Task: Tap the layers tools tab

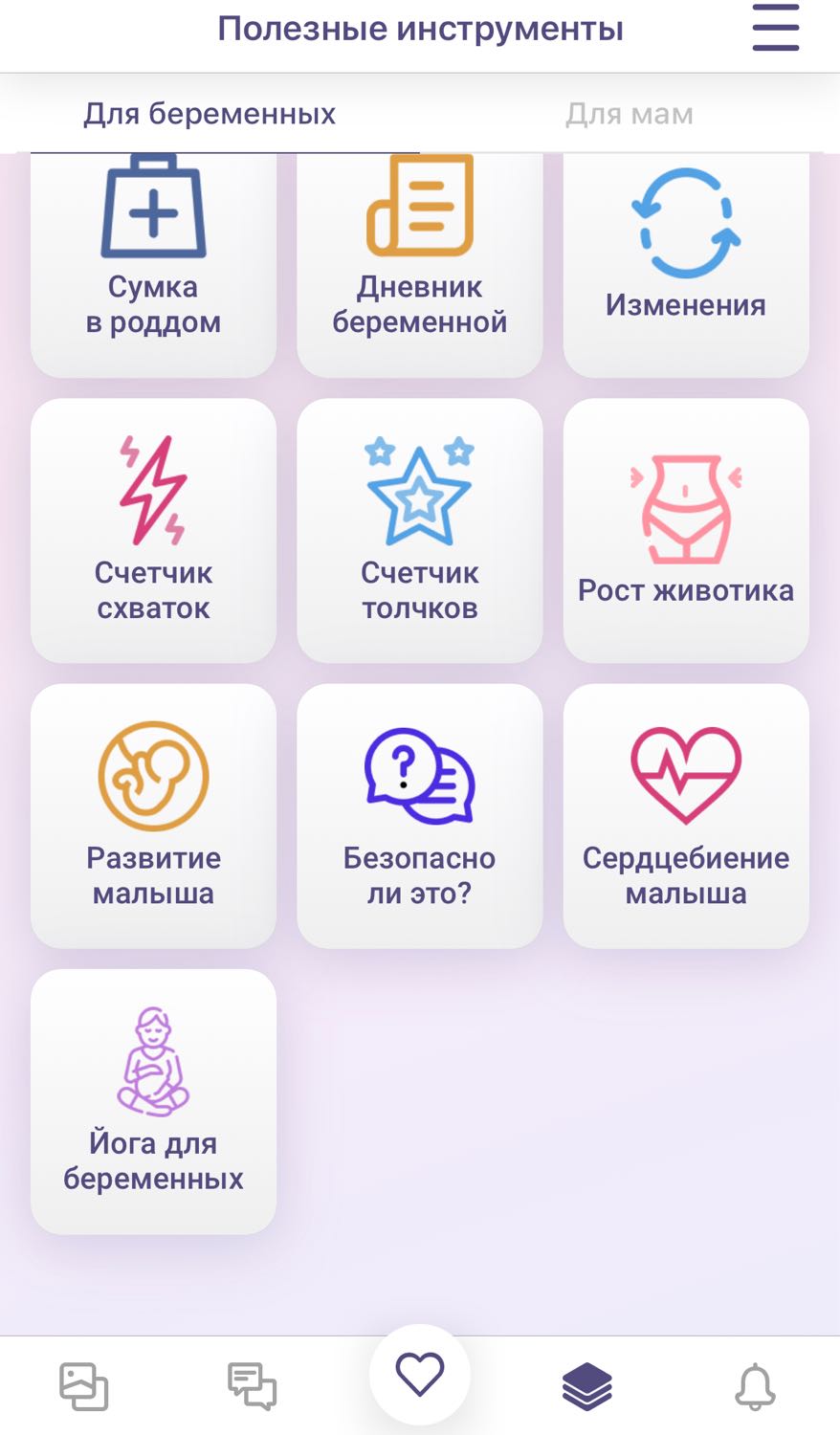Action: pos(587,1386)
